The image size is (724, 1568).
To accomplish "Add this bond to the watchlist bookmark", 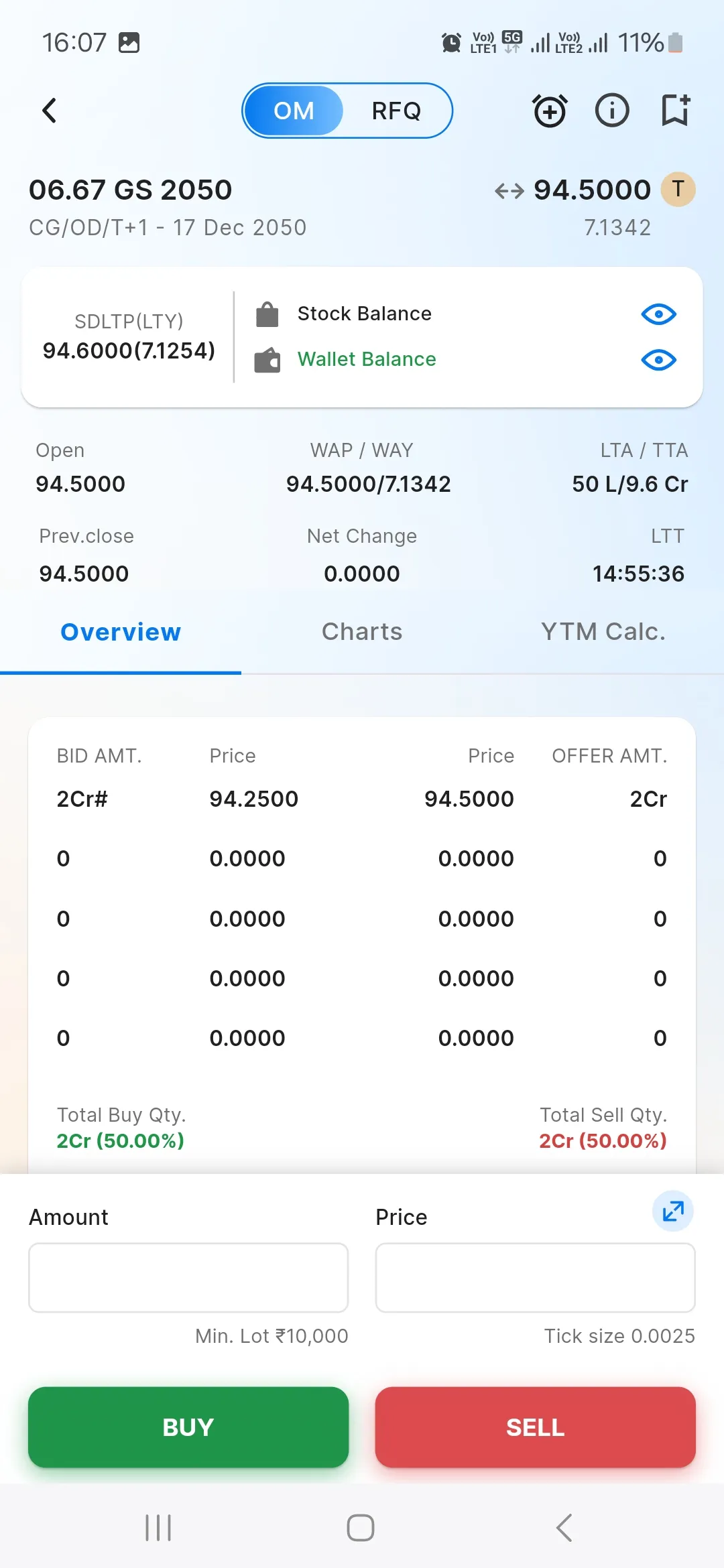I will (675, 111).
